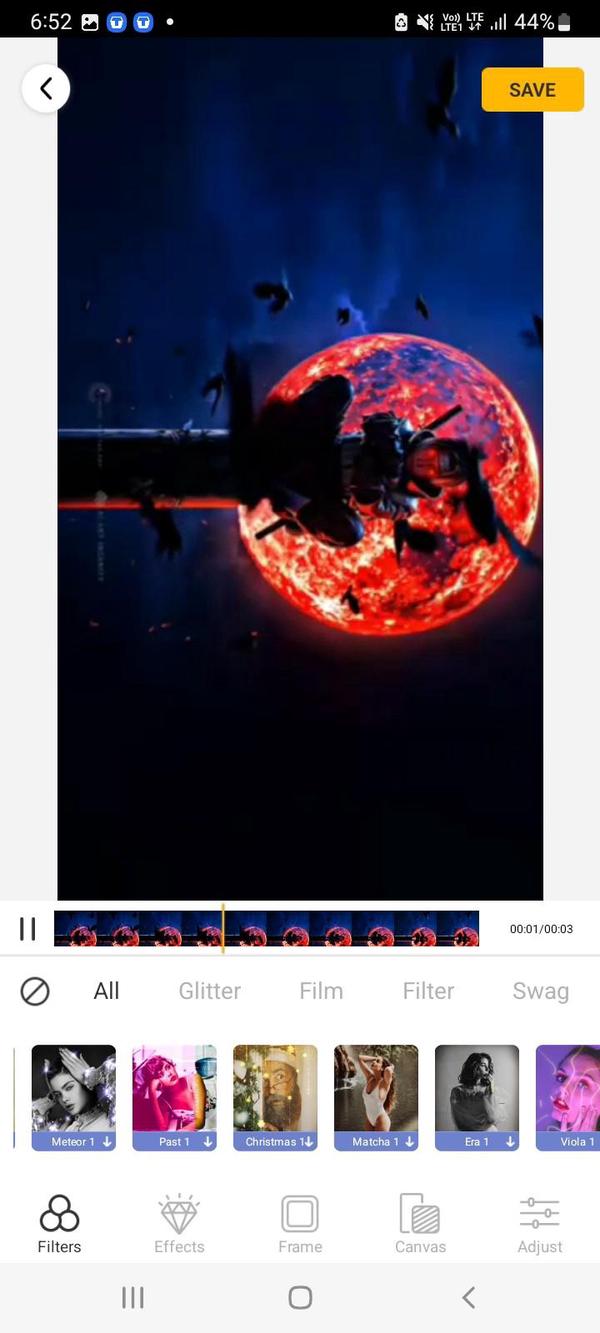The height and width of the screenshot is (1333, 600).
Task: Choose the Christmas 1 filter
Action: [275, 1097]
